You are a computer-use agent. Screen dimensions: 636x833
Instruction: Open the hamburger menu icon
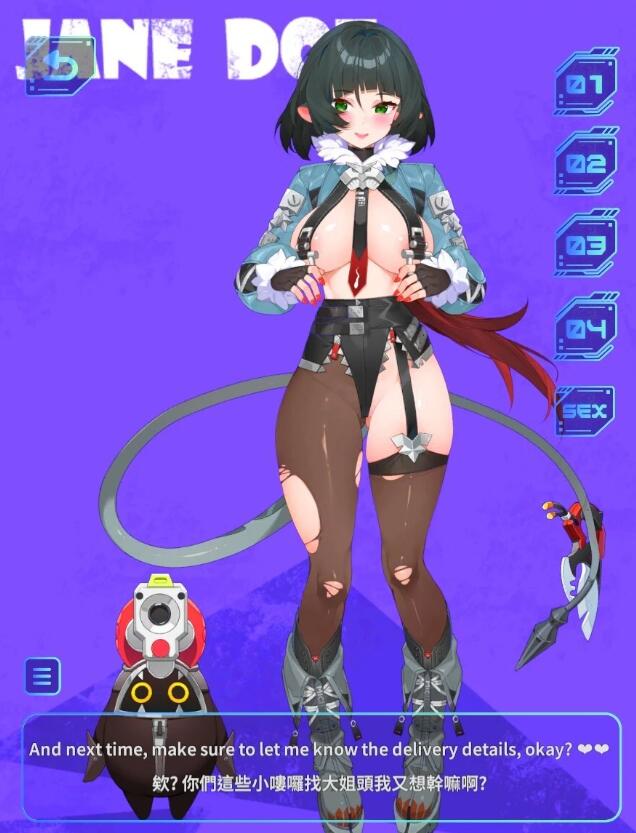click(43, 677)
